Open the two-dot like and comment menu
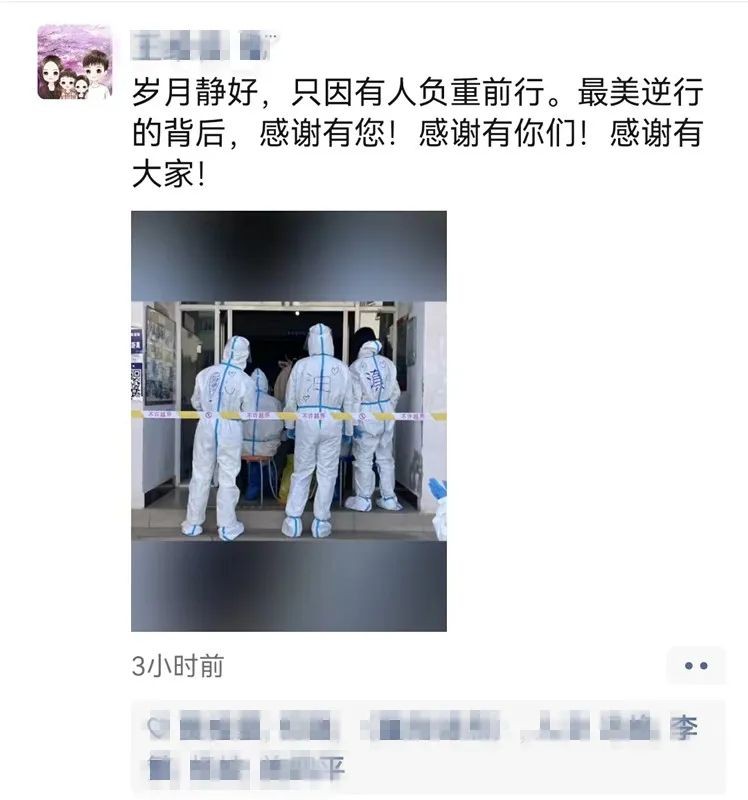Image resolution: width=748 pixels, height=800 pixels. 695,666
